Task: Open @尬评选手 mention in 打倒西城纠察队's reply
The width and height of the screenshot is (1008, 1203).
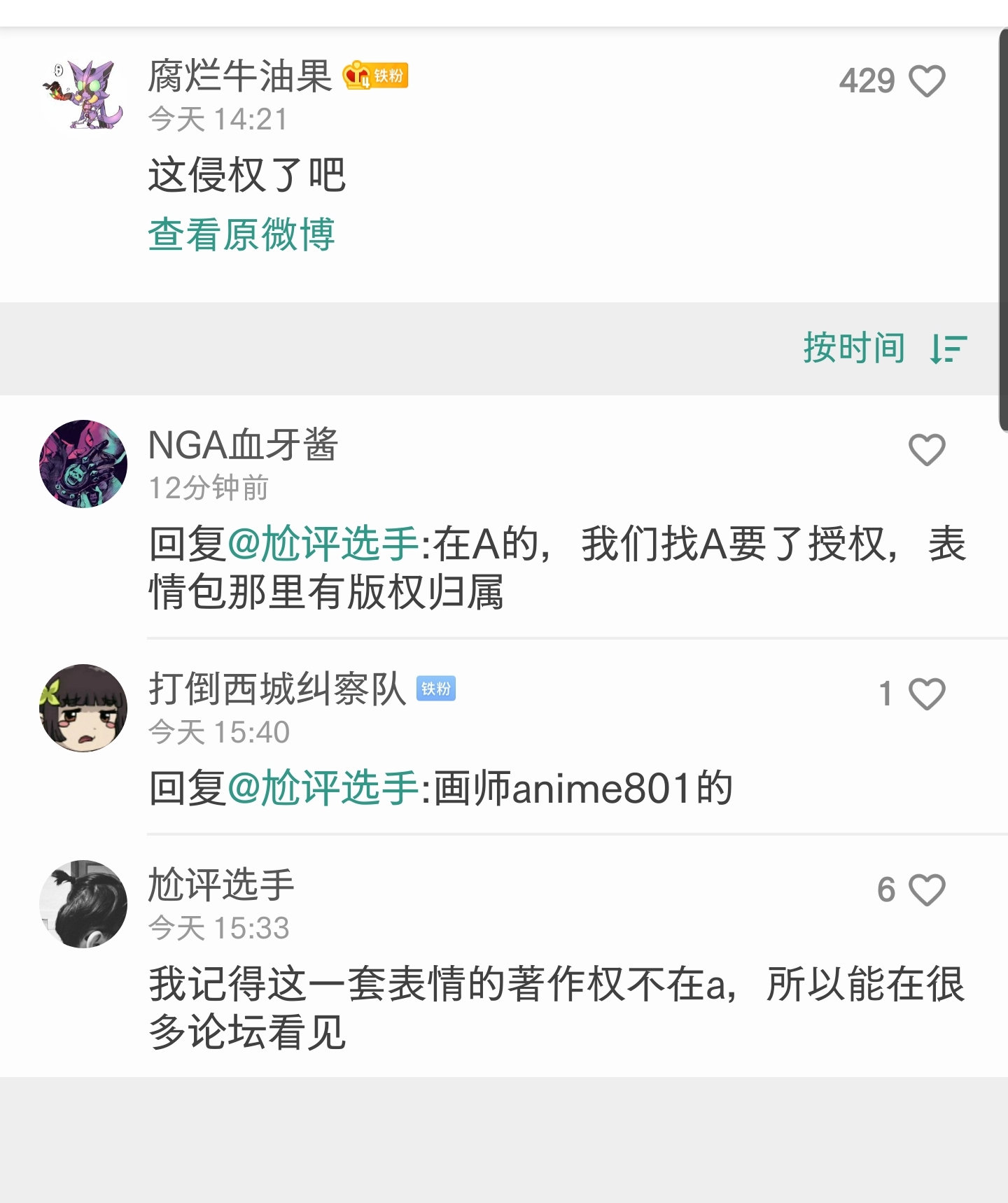Action: click(x=323, y=788)
